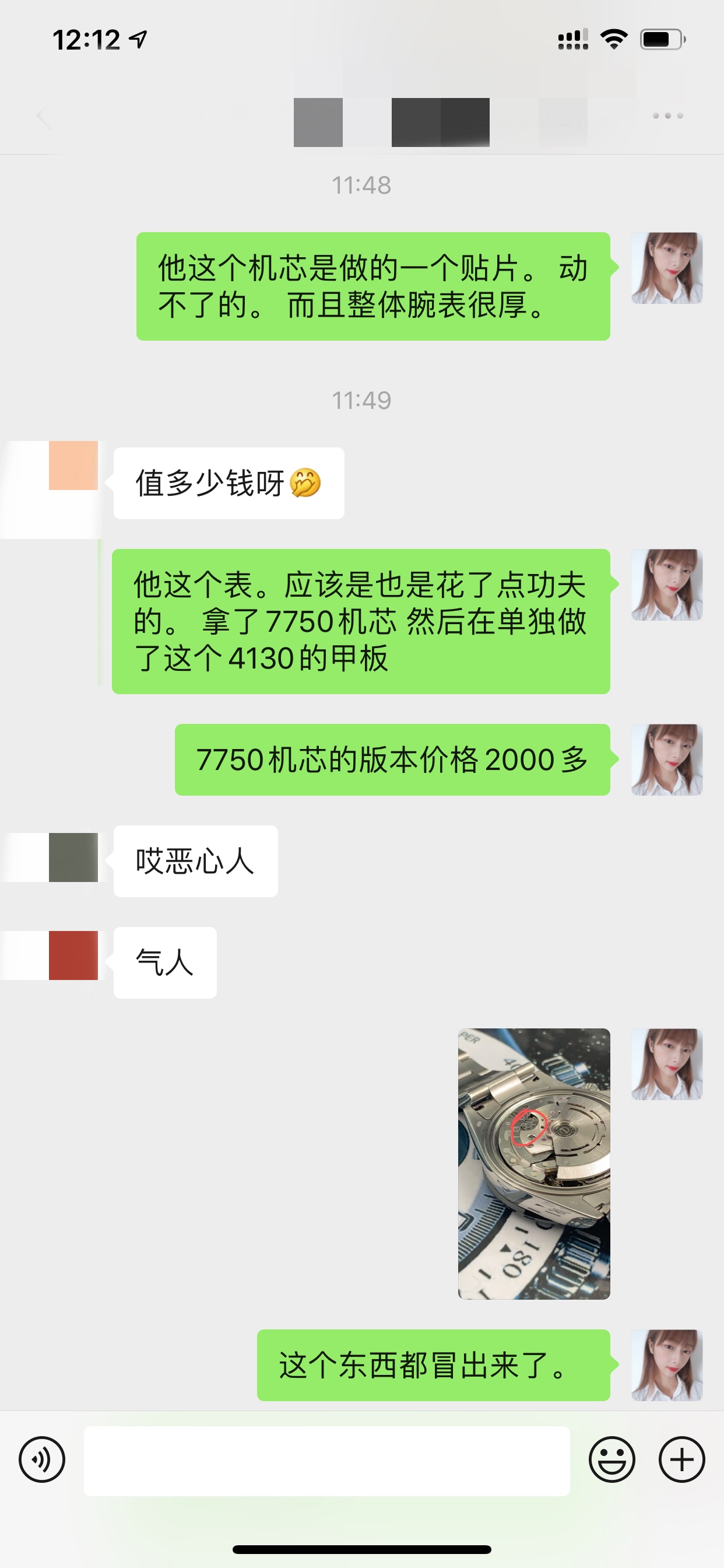Switch to voice message input
The height and width of the screenshot is (1568, 724).
coord(42,1459)
